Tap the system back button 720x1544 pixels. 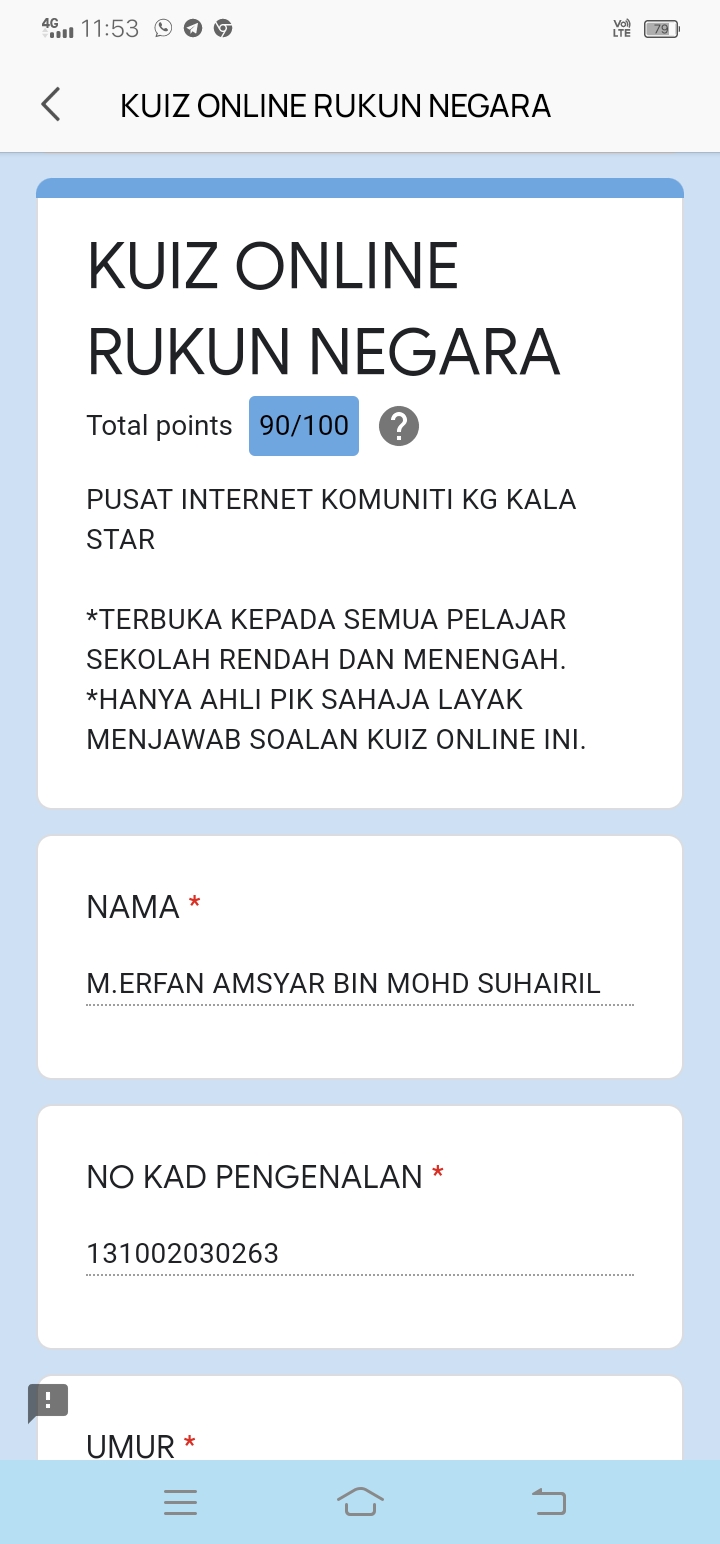pyautogui.click(x=548, y=1502)
